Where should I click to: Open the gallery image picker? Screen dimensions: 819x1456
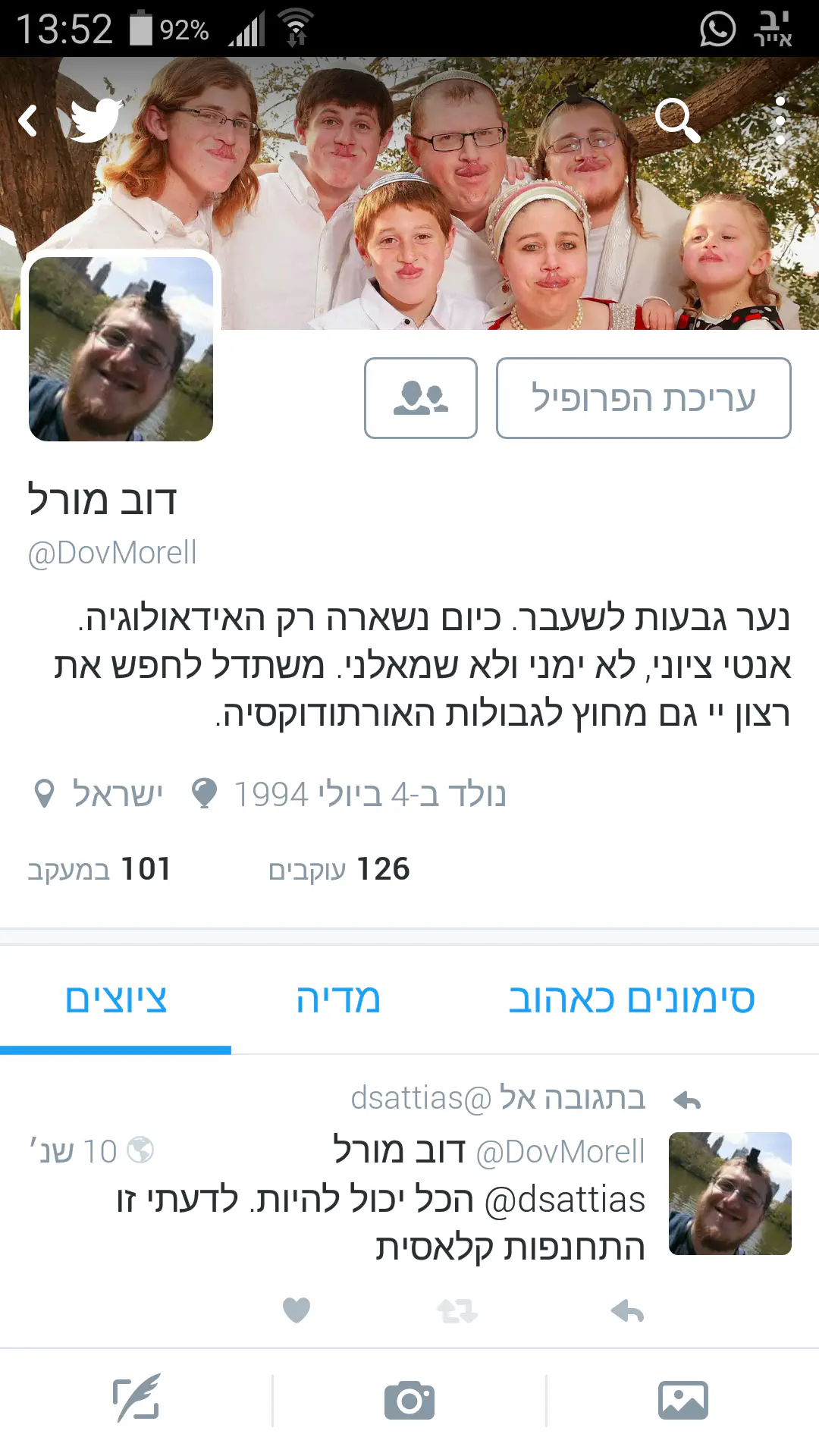(682, 1400)
